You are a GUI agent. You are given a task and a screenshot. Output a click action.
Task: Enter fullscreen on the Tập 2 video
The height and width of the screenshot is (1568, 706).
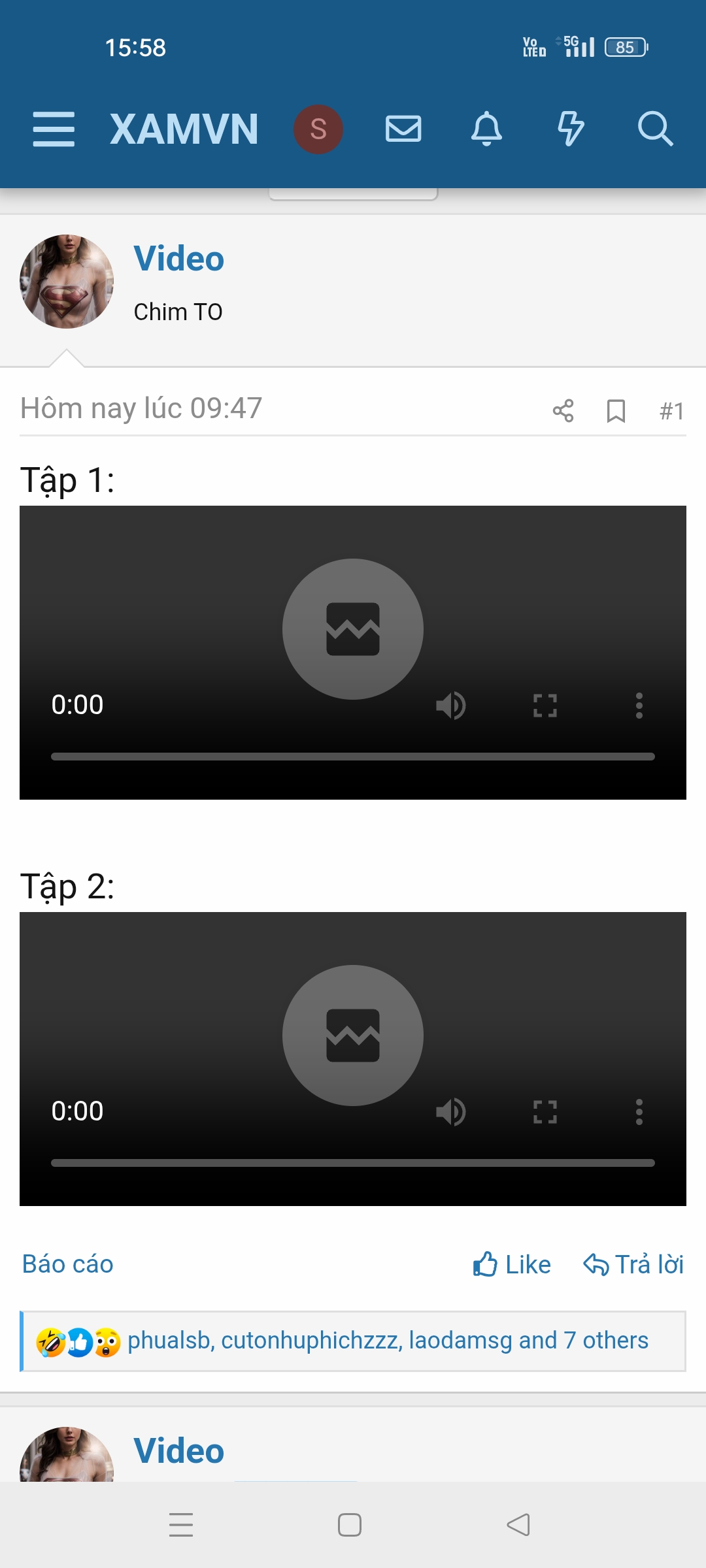(x=545, y=1112)
